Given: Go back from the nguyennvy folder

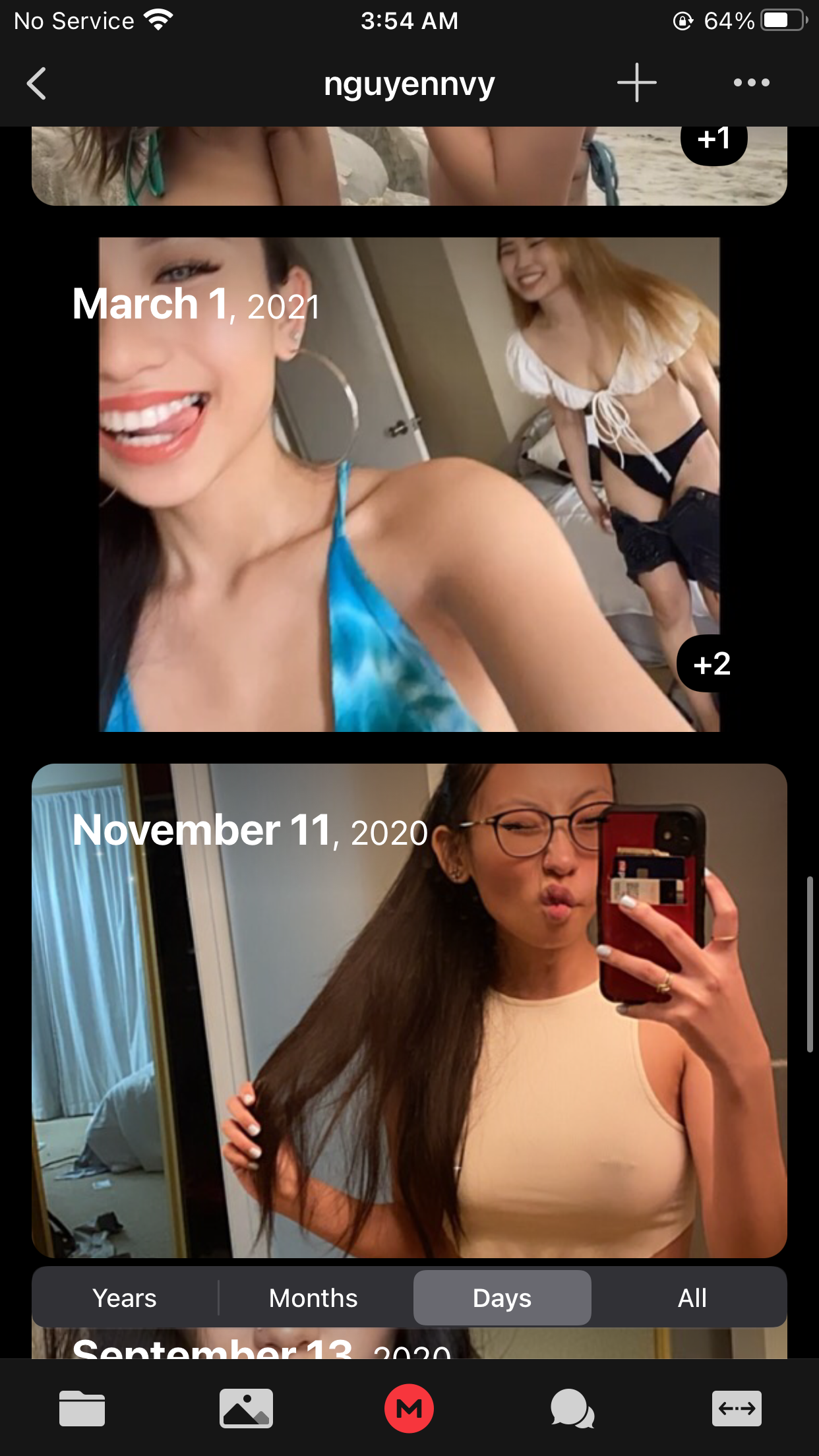Looking at the screenshot, I should coord(37,84).
